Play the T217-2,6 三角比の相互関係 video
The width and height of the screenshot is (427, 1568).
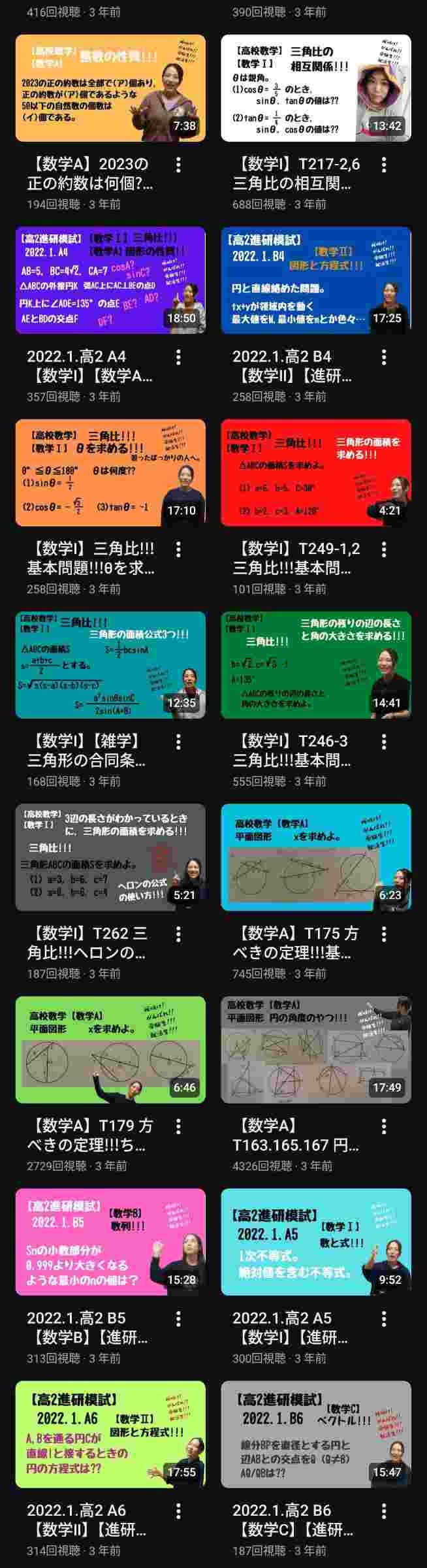point(315,88)
